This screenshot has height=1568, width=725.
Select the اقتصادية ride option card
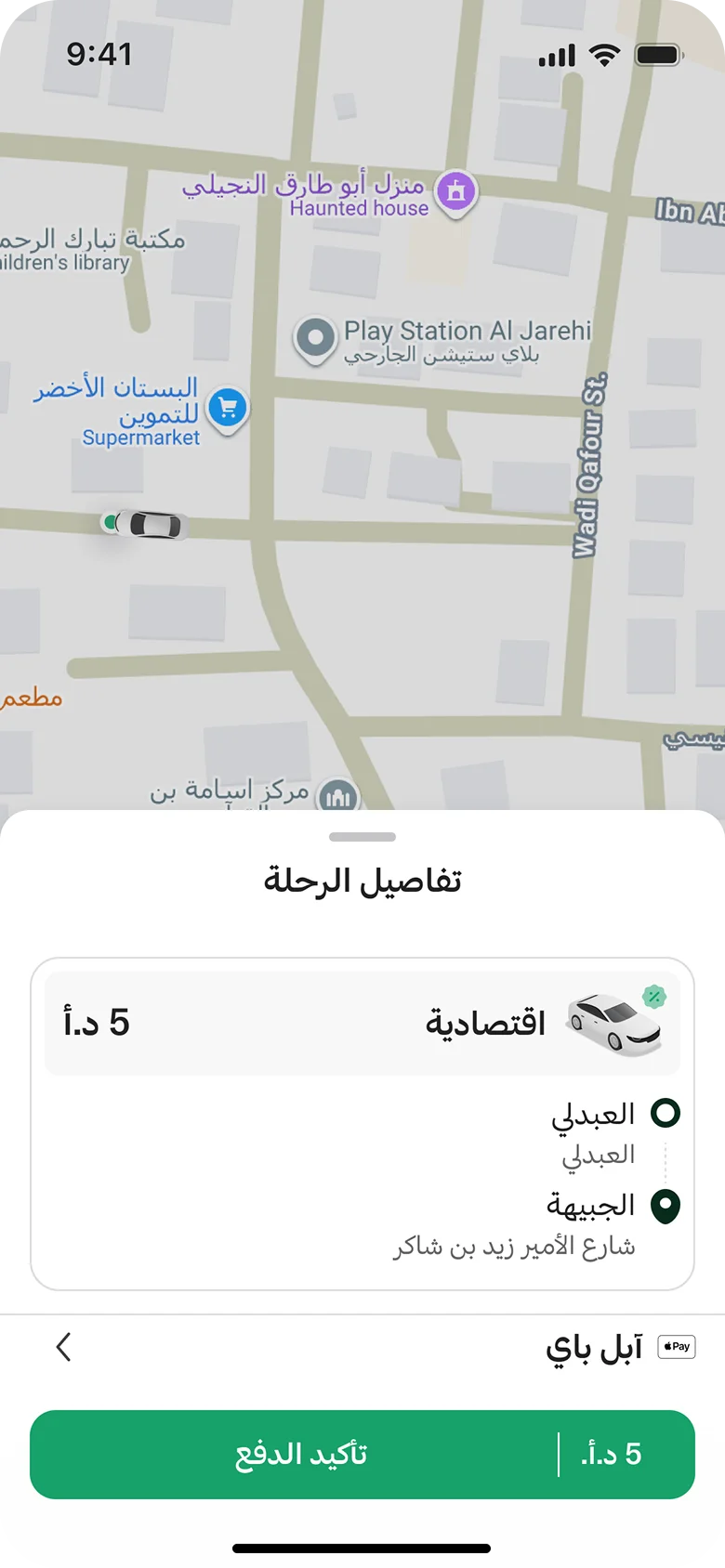(362, 1023)
